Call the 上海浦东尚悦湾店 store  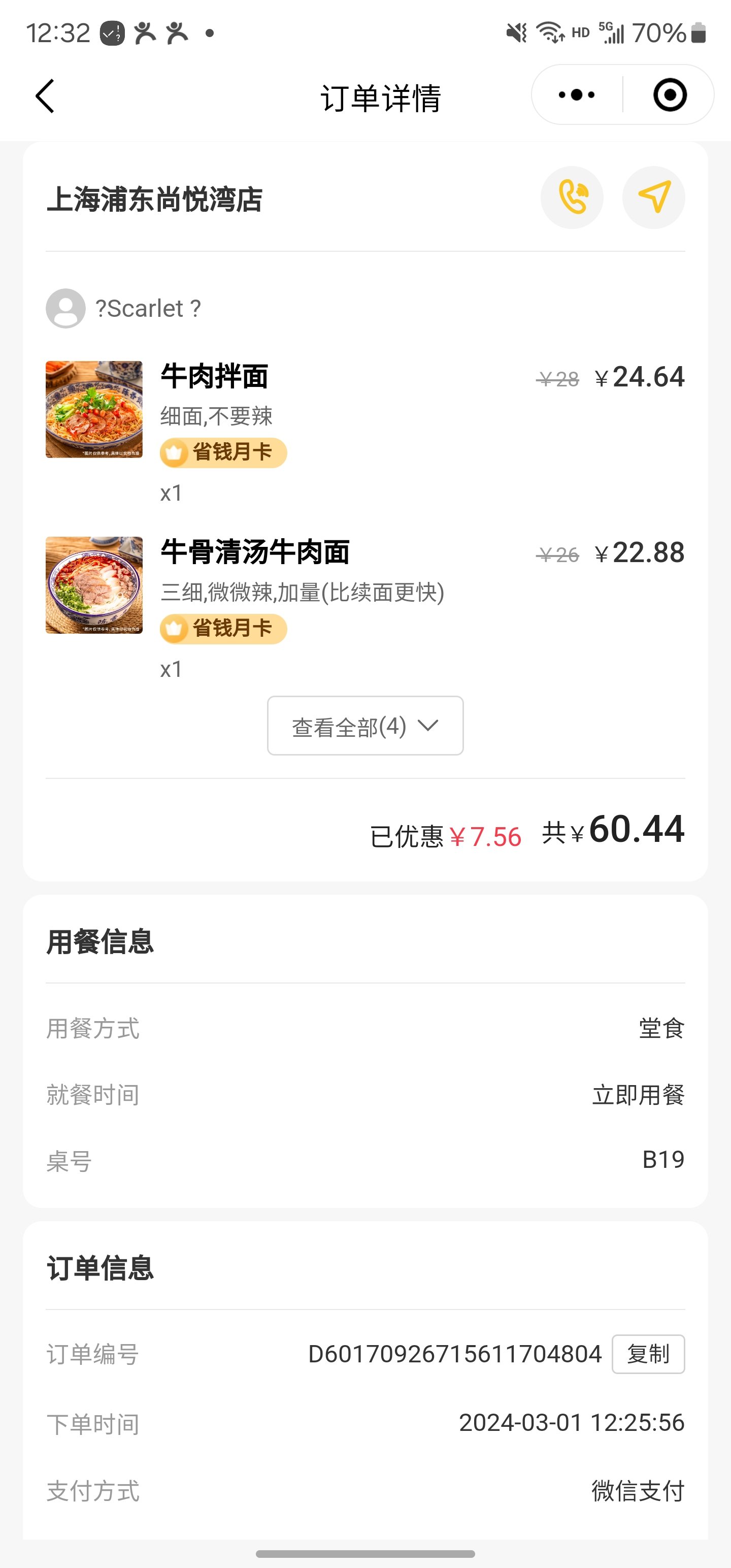click(x=572, y=198)
